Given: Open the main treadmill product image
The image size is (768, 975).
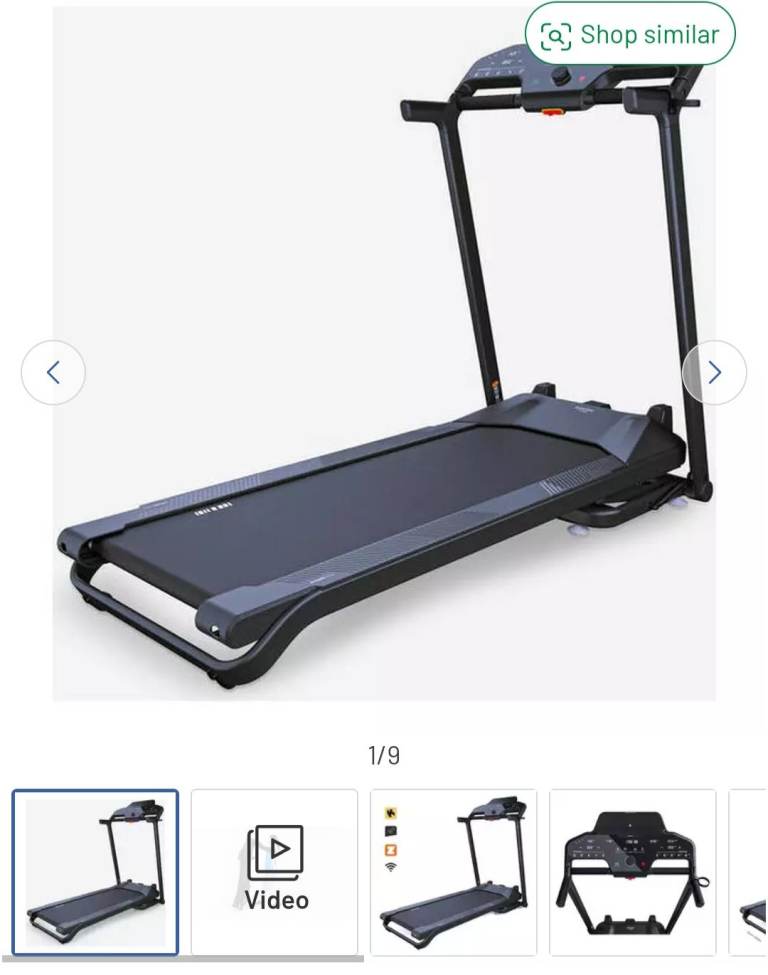Looking at the screenshot, I should 384,400.
